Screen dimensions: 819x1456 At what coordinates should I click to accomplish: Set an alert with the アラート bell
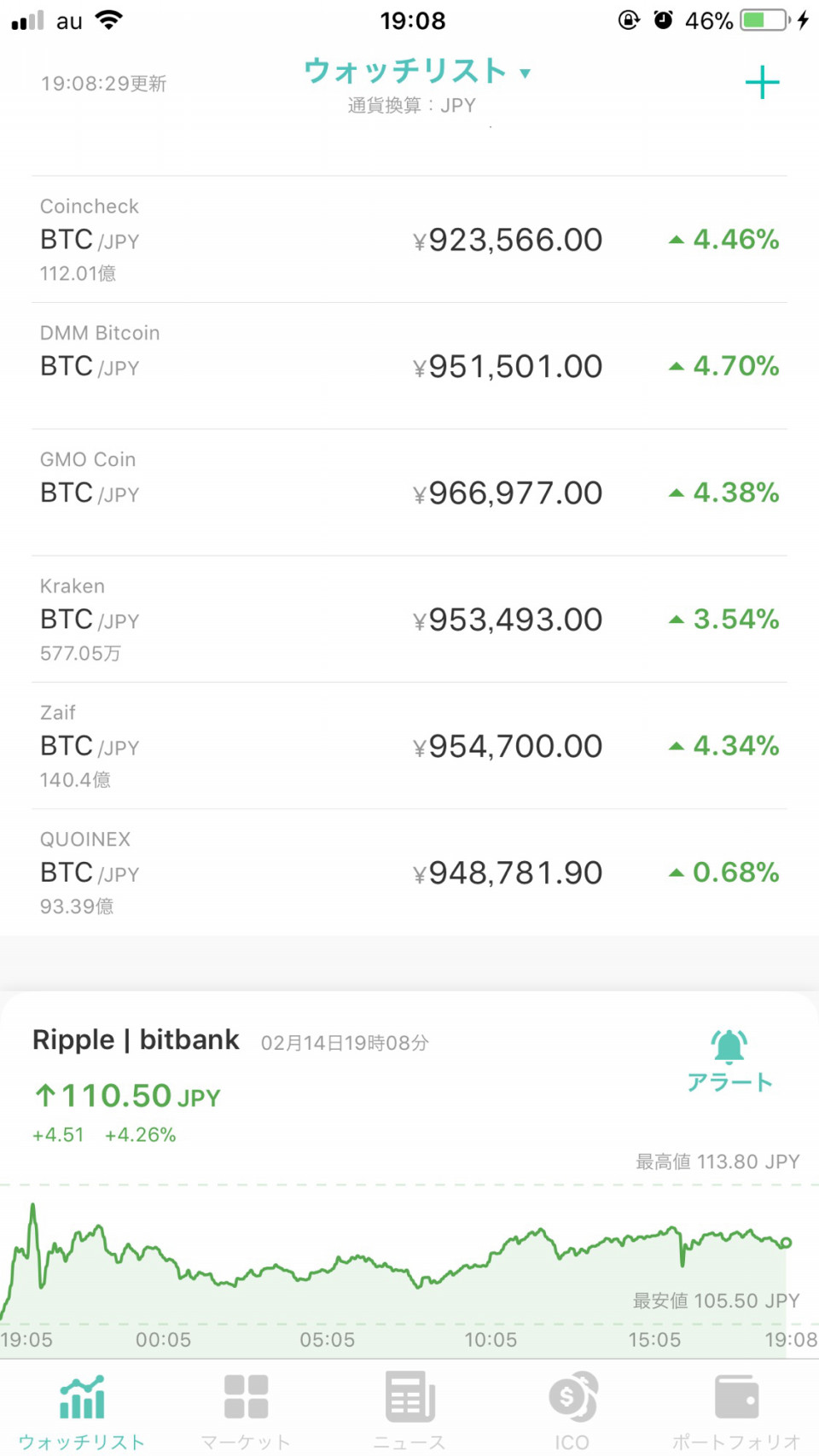pyautogui.click(x=729, y=1061)
